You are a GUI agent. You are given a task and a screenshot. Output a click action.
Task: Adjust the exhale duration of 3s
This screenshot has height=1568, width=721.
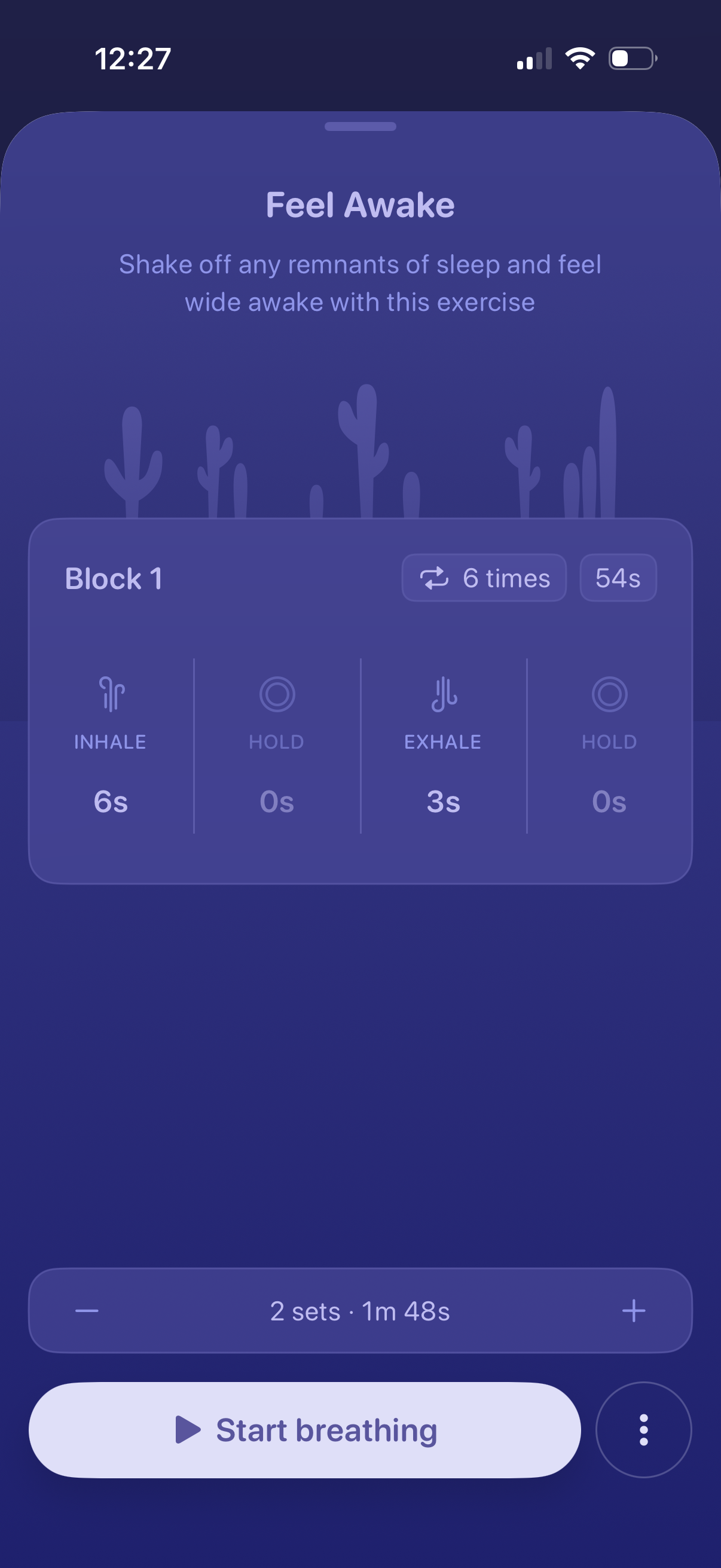(443, 800)
